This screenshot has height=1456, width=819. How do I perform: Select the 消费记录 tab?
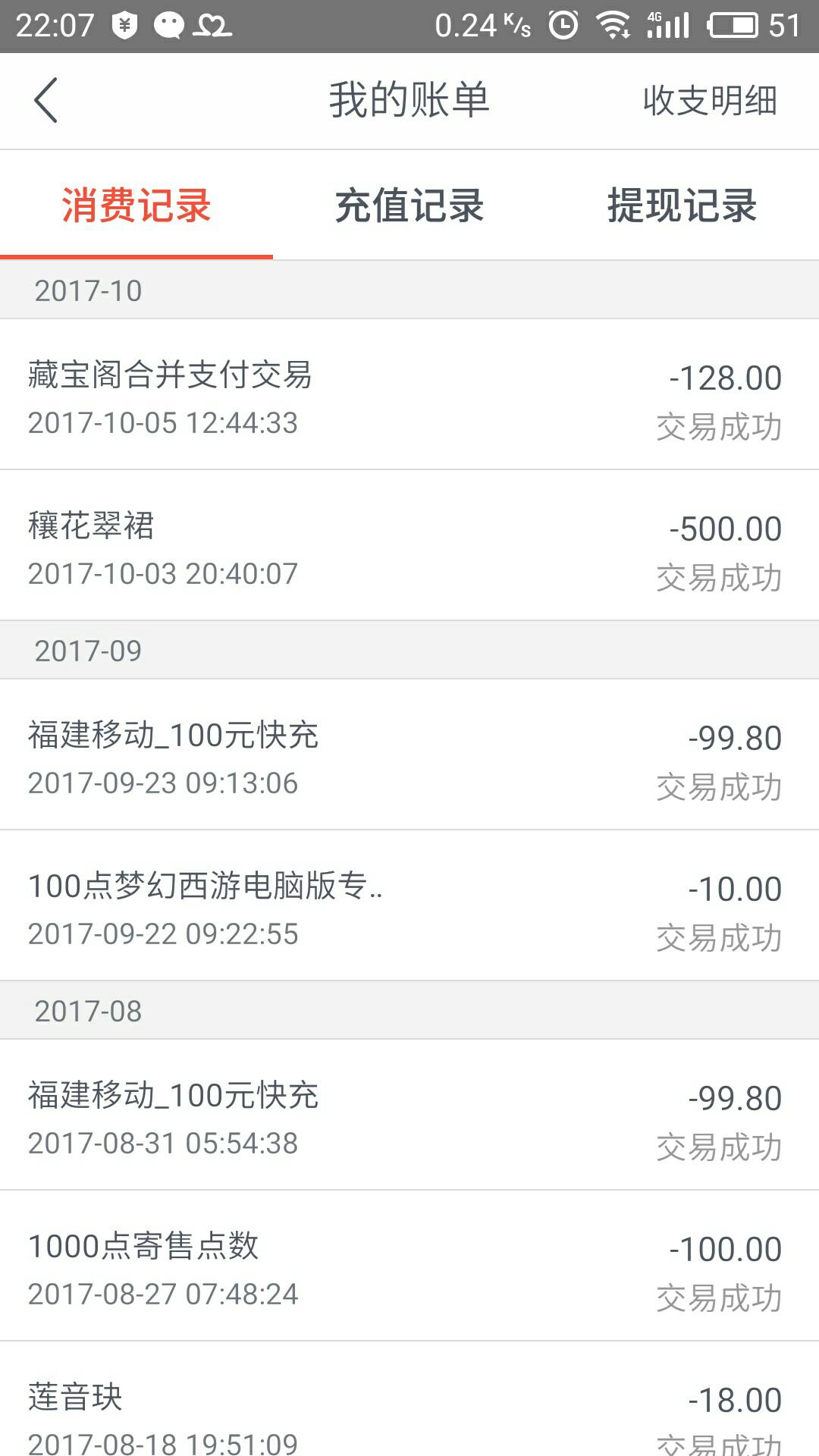pos(136,206)
